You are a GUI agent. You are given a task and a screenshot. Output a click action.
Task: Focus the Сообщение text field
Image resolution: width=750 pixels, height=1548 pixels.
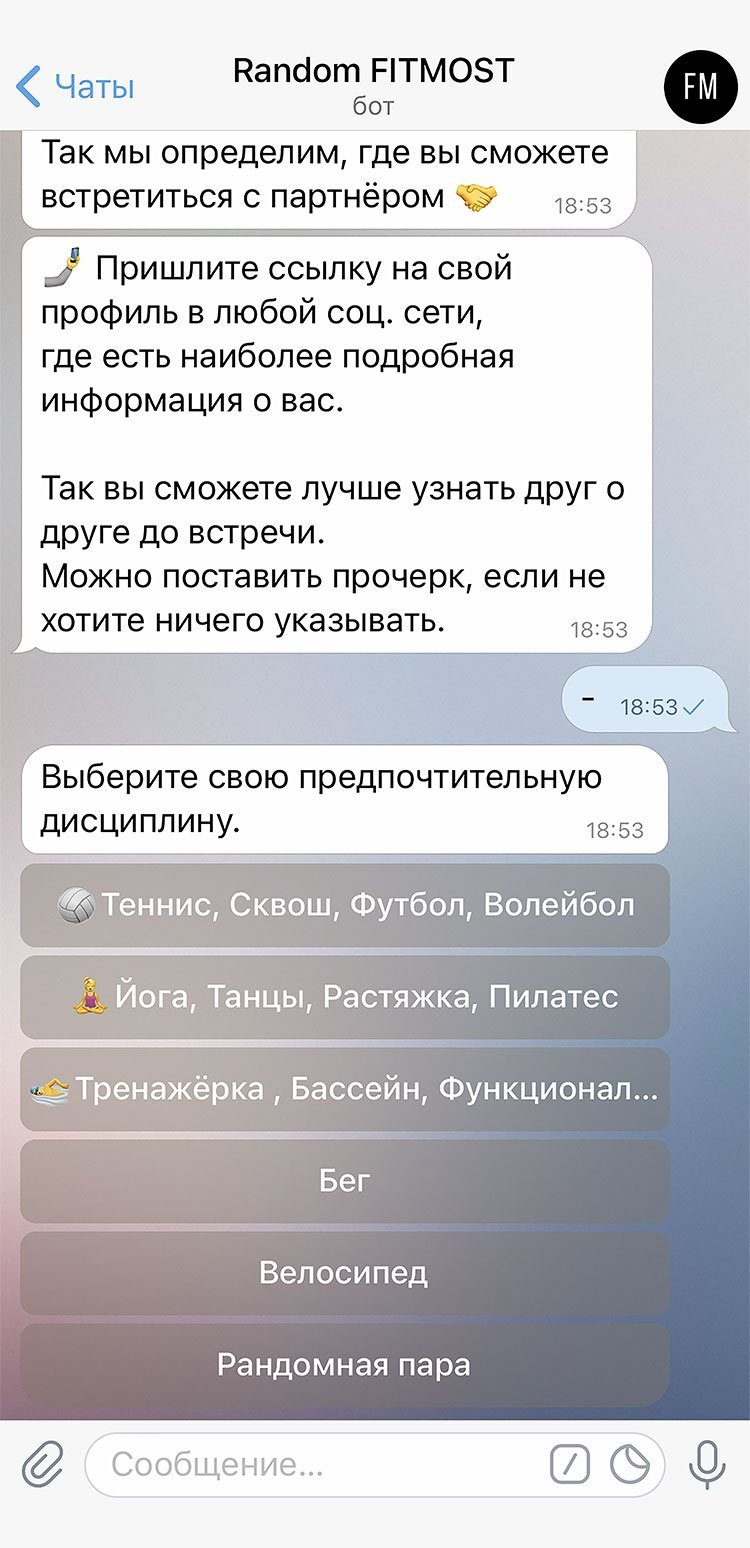320,1466
